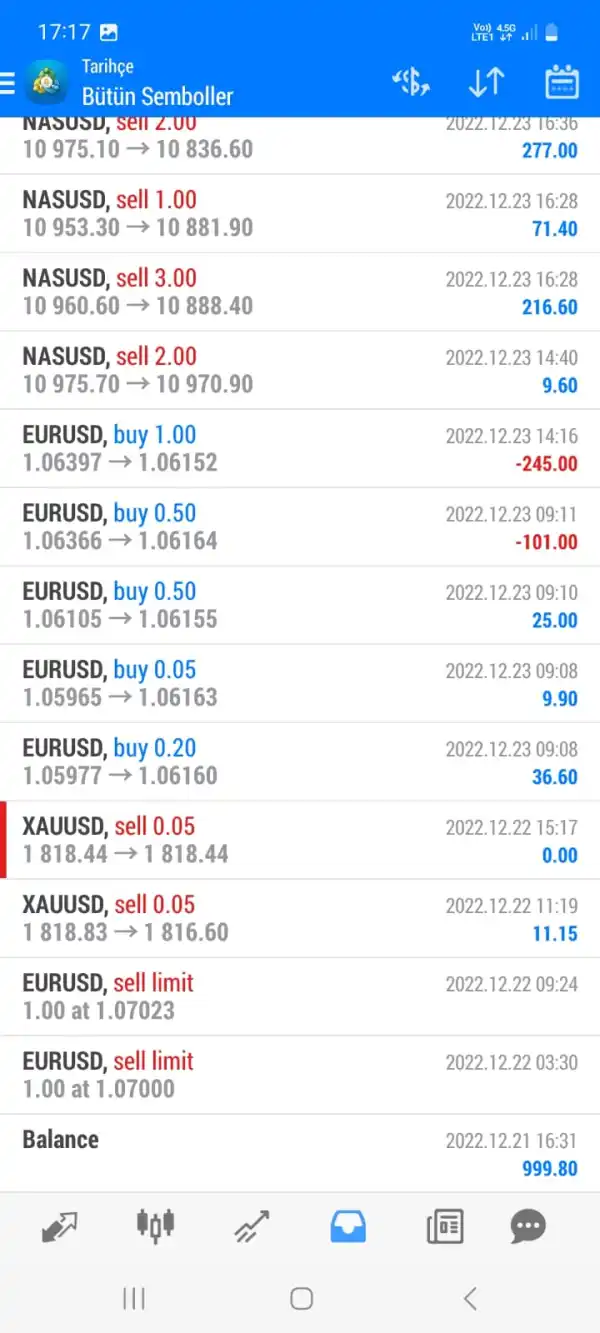The height and width of the screenshot is (1333, 600).
Task: Show the EURUSD sell limit at 1.07023
Action: [300, 996]
